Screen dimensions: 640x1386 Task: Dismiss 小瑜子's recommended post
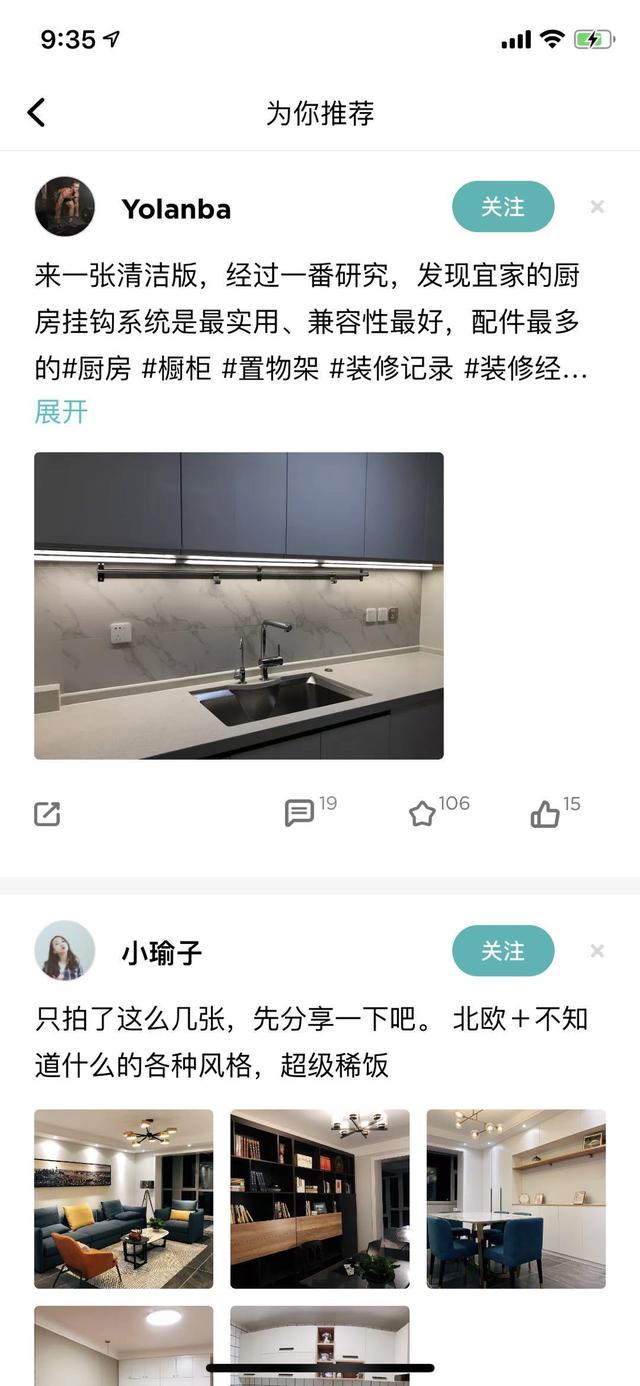coord(597,951)
